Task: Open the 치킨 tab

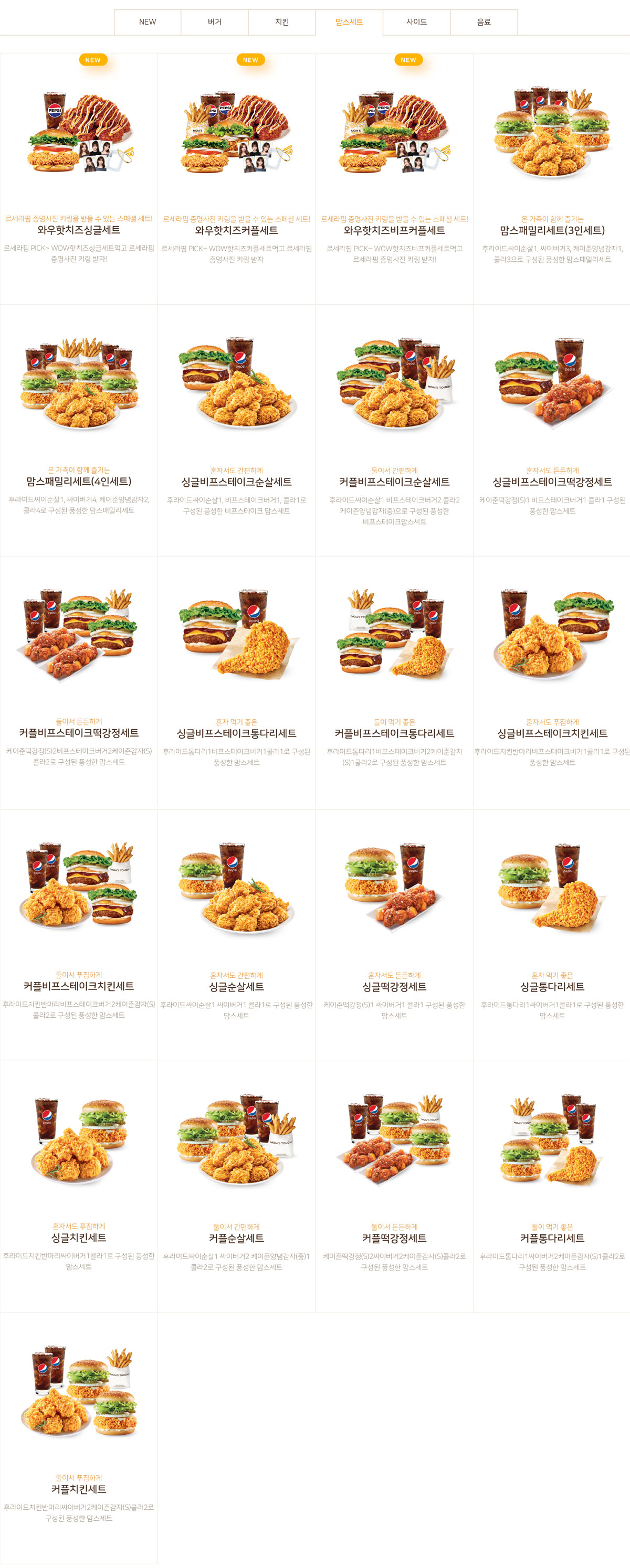Action: 281,22
